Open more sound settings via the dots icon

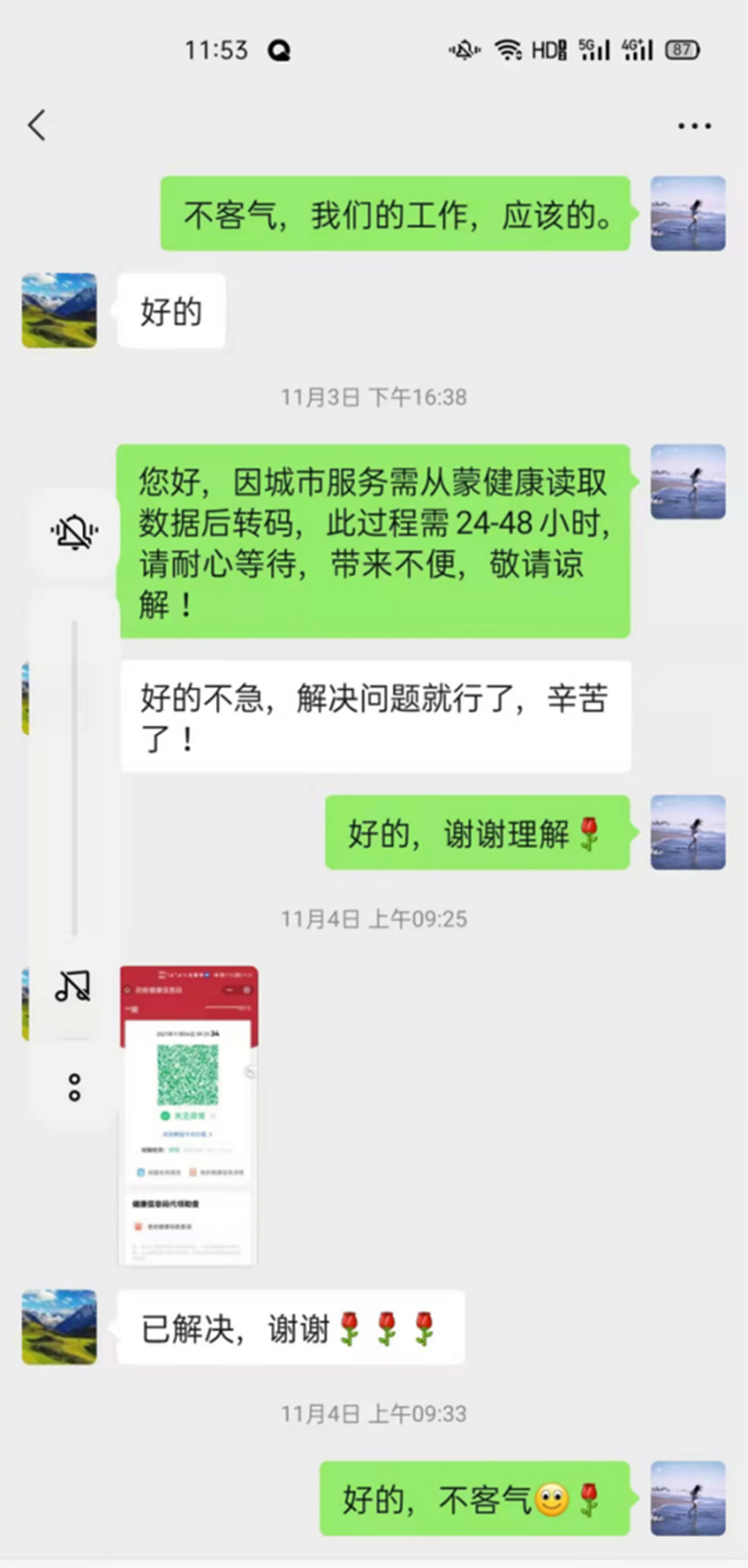coord(74,1086)
